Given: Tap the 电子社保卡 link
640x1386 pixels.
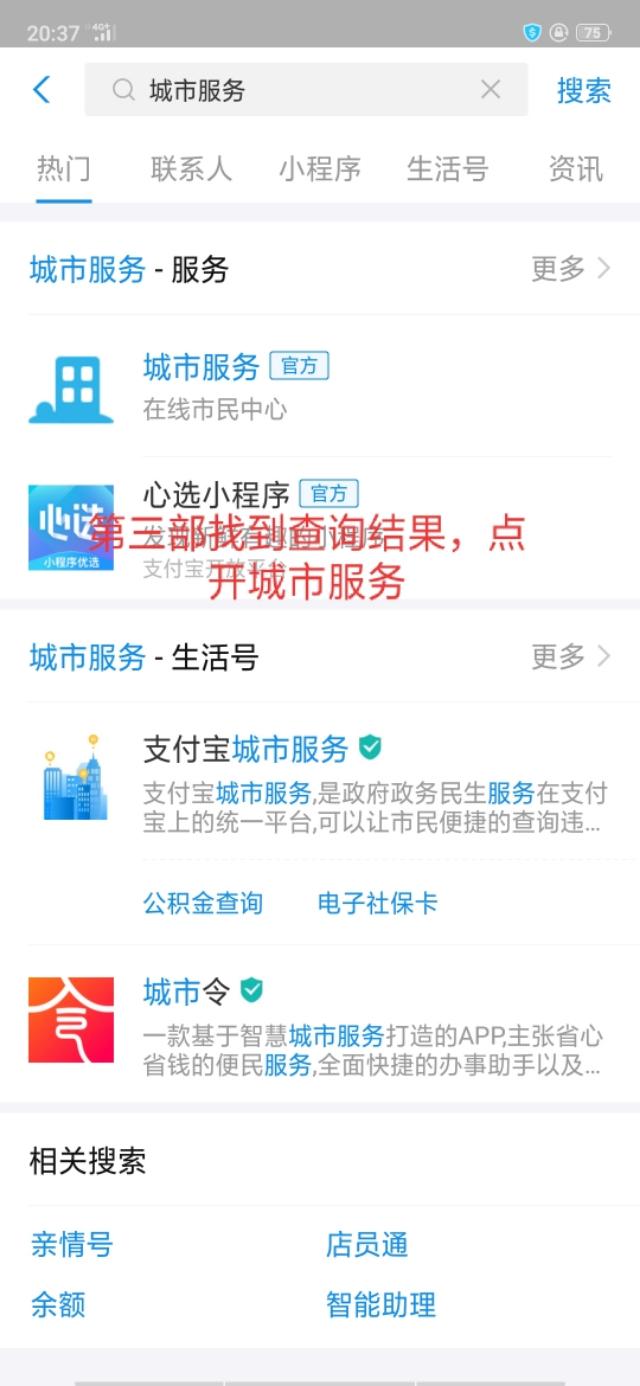Looking at the screenshot, I should 378,903.
